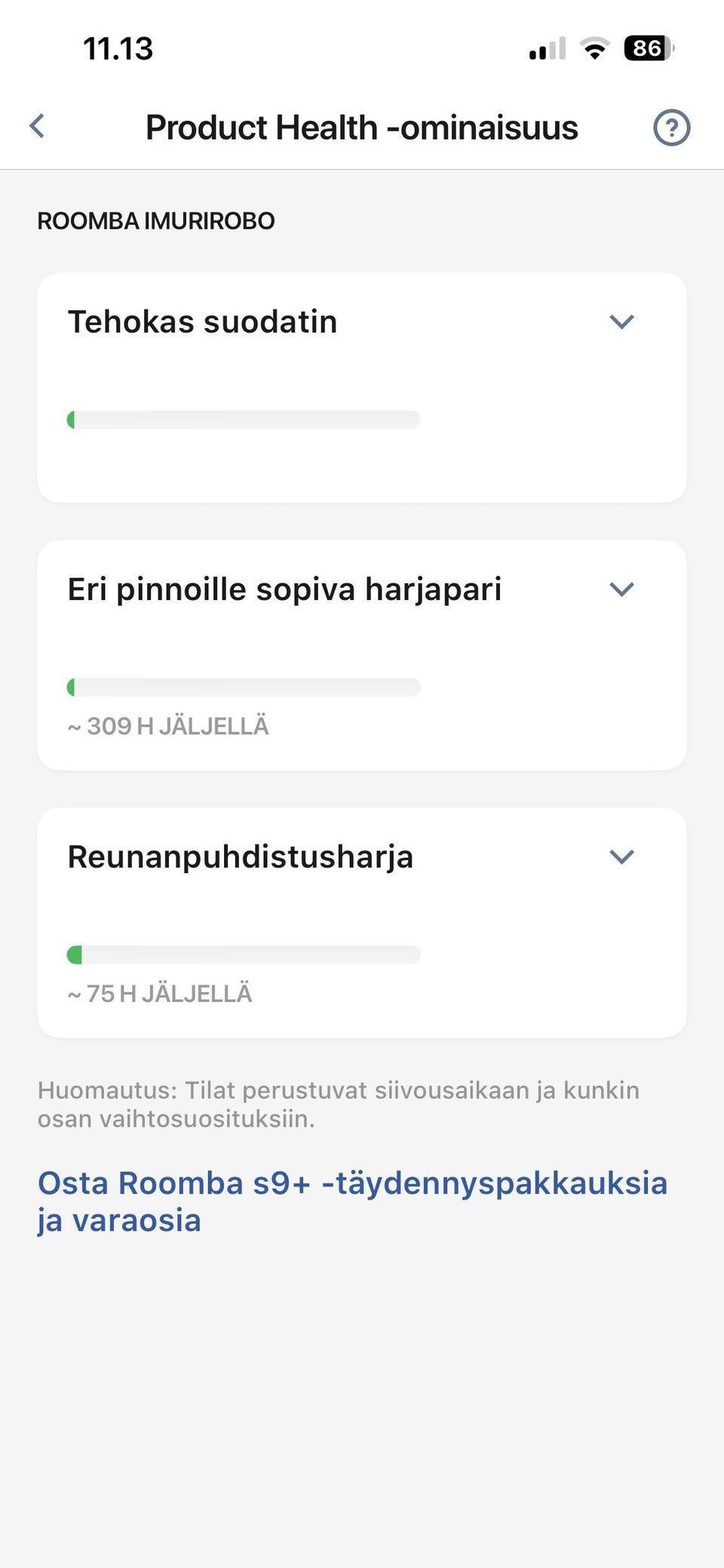Tap the battery indicator showing 86

coord(646,48)
